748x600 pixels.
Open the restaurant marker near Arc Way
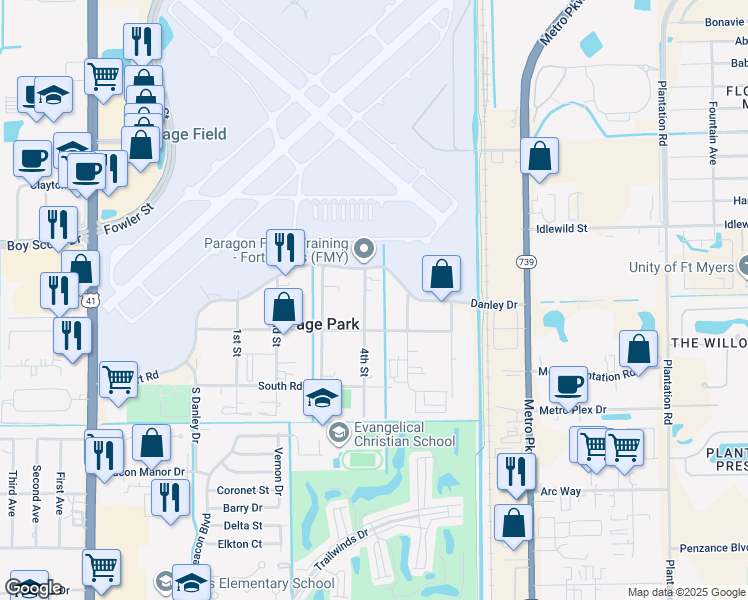(515, 471)
